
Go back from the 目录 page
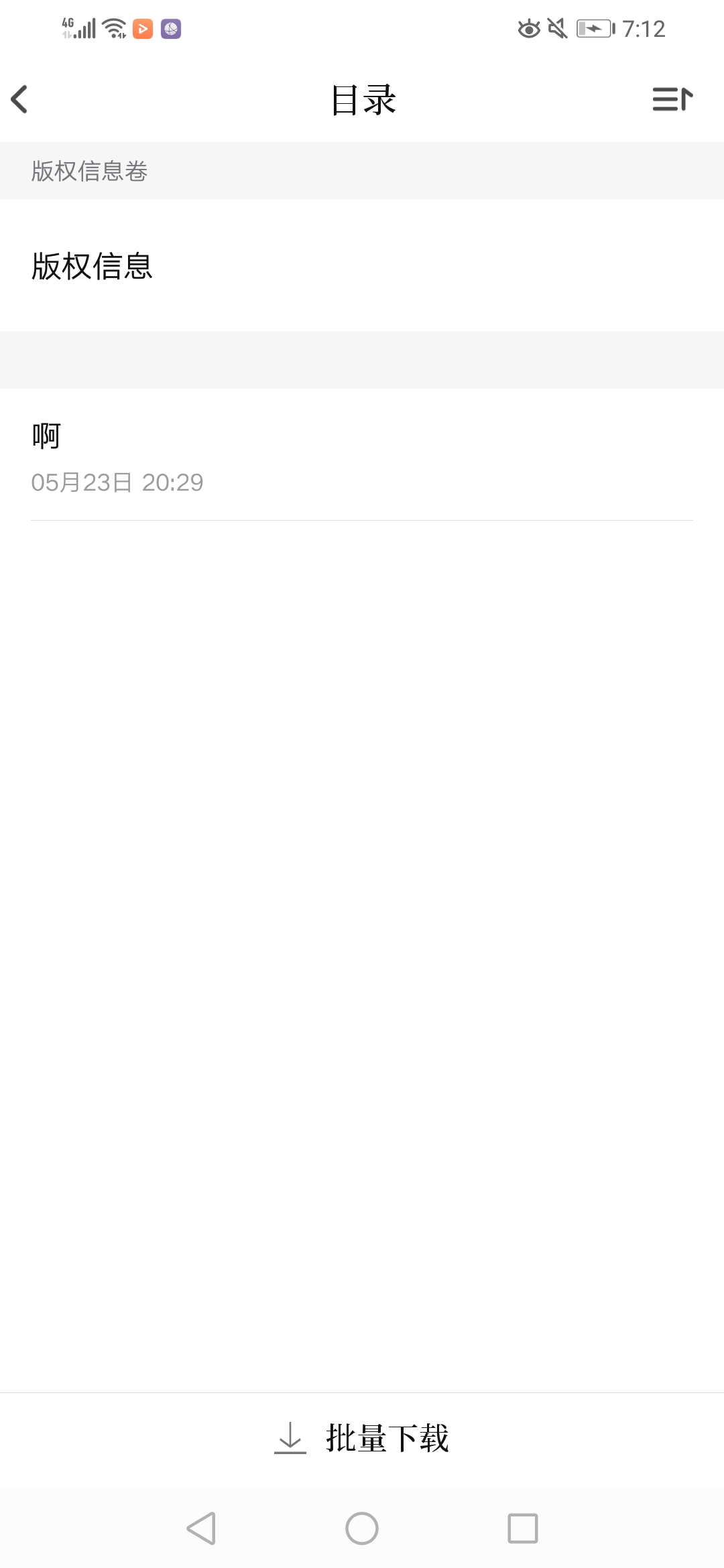20,99
